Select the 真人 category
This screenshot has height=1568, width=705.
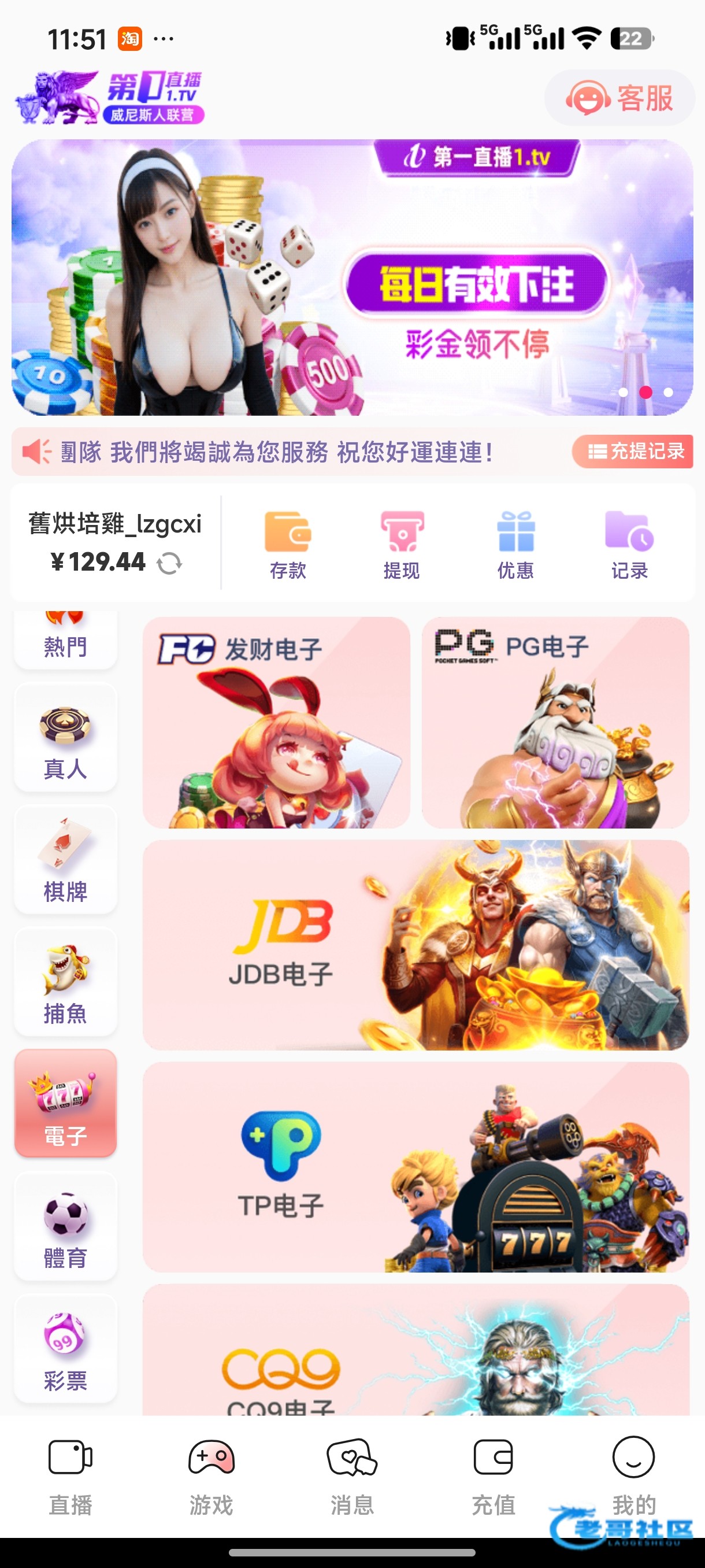(x=66, y=737)
